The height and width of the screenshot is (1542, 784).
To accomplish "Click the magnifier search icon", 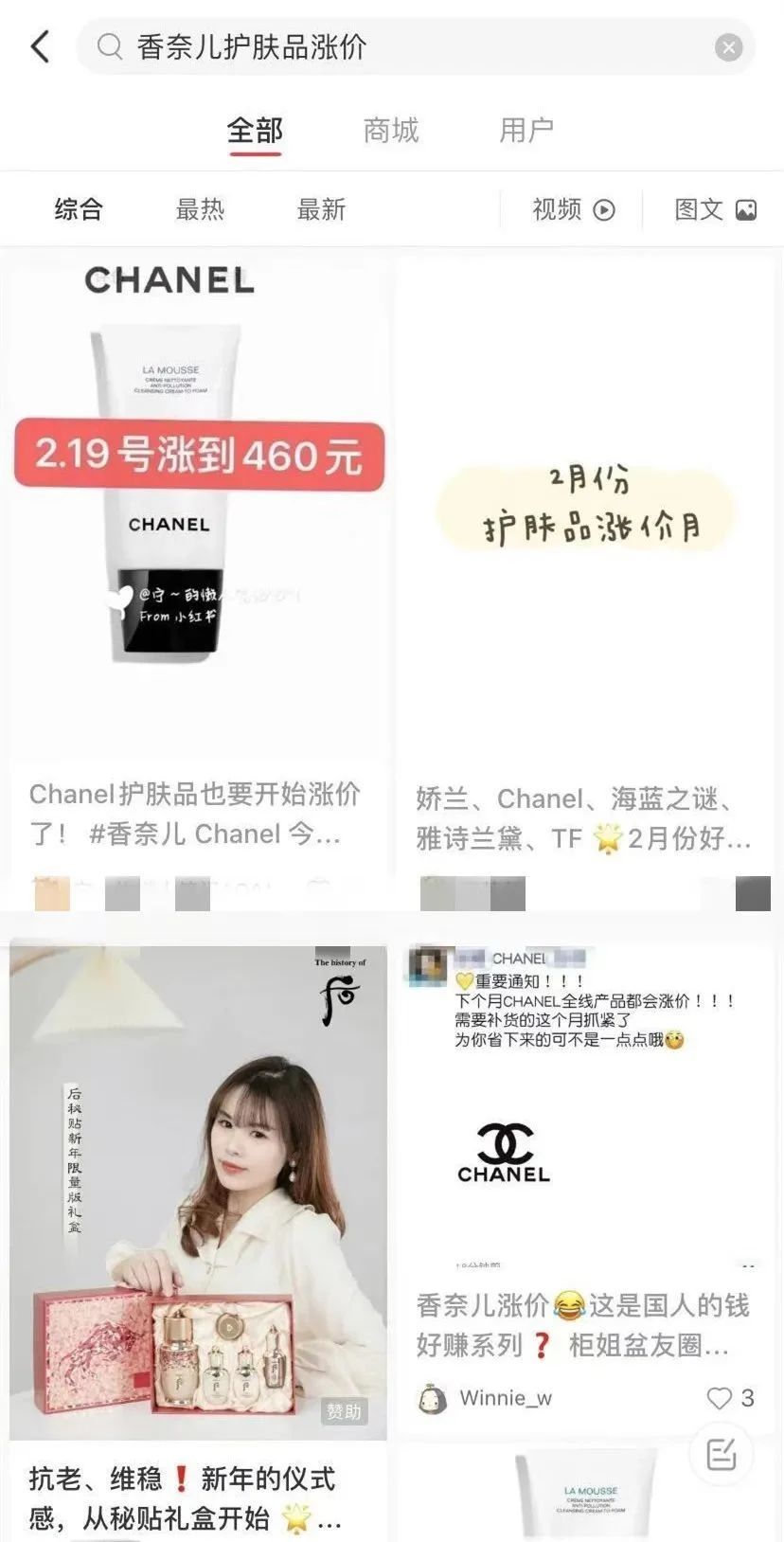I will point(107,45).
